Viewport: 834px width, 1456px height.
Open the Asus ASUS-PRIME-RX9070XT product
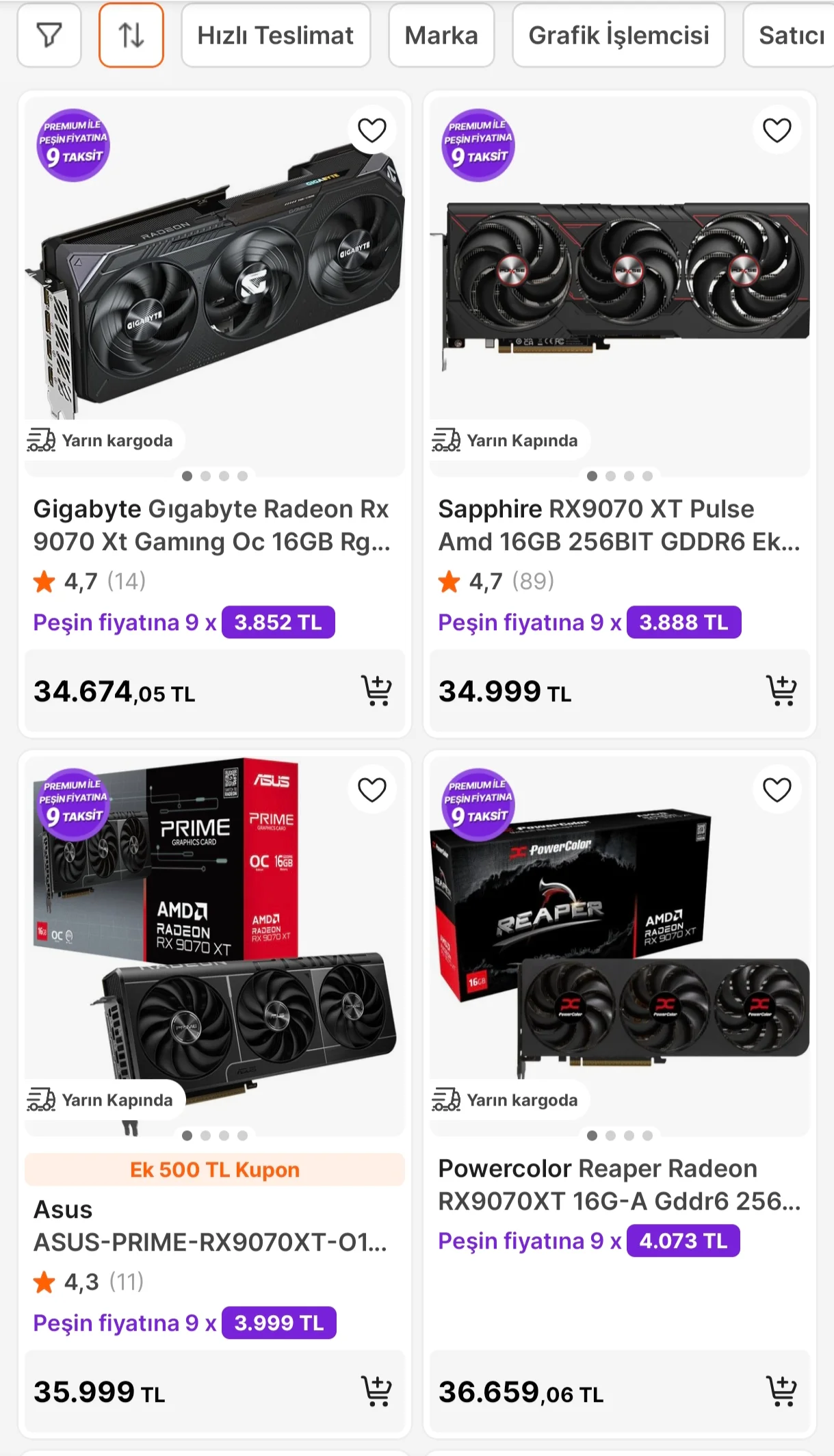point(211,1225)
